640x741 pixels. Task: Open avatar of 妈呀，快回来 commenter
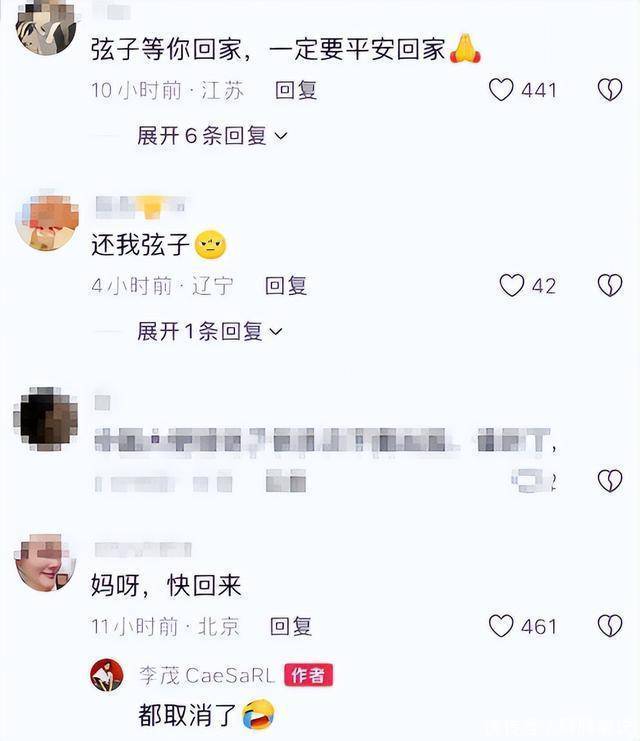[x=46, y=562]
